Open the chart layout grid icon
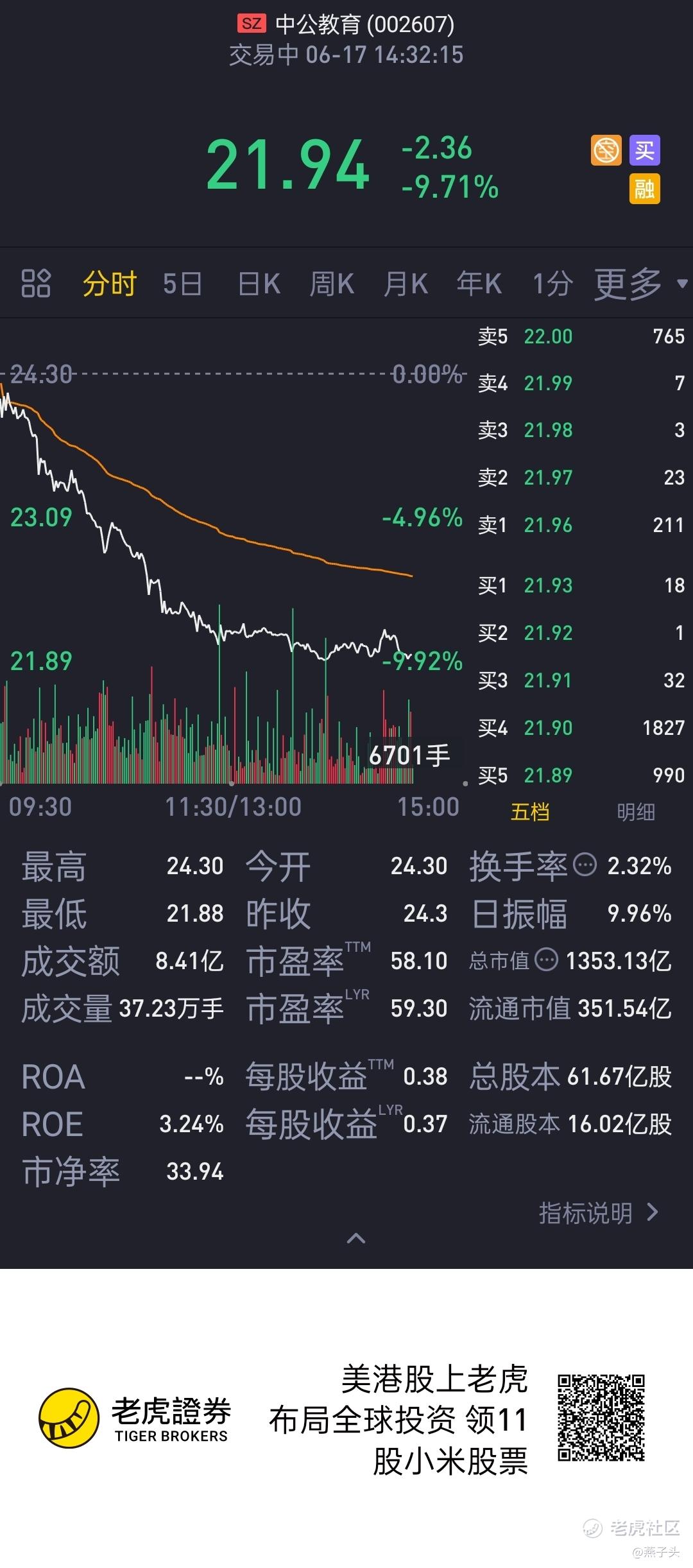The height and width of the screenshot is (1568, 693). (36, 283)
